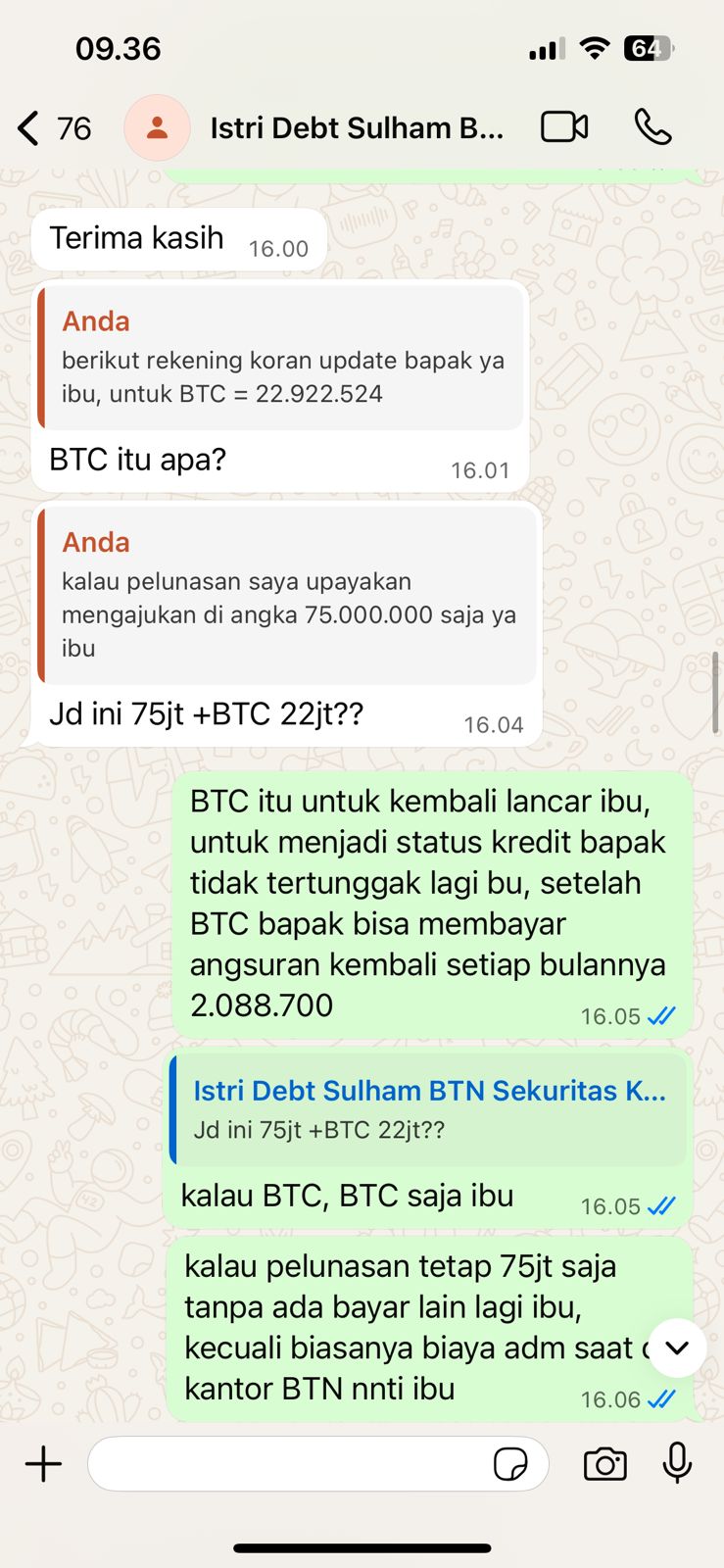The width and height of the screenshot is (724, 1568).
Task: Open the camera
Action: coord(604,1464)
